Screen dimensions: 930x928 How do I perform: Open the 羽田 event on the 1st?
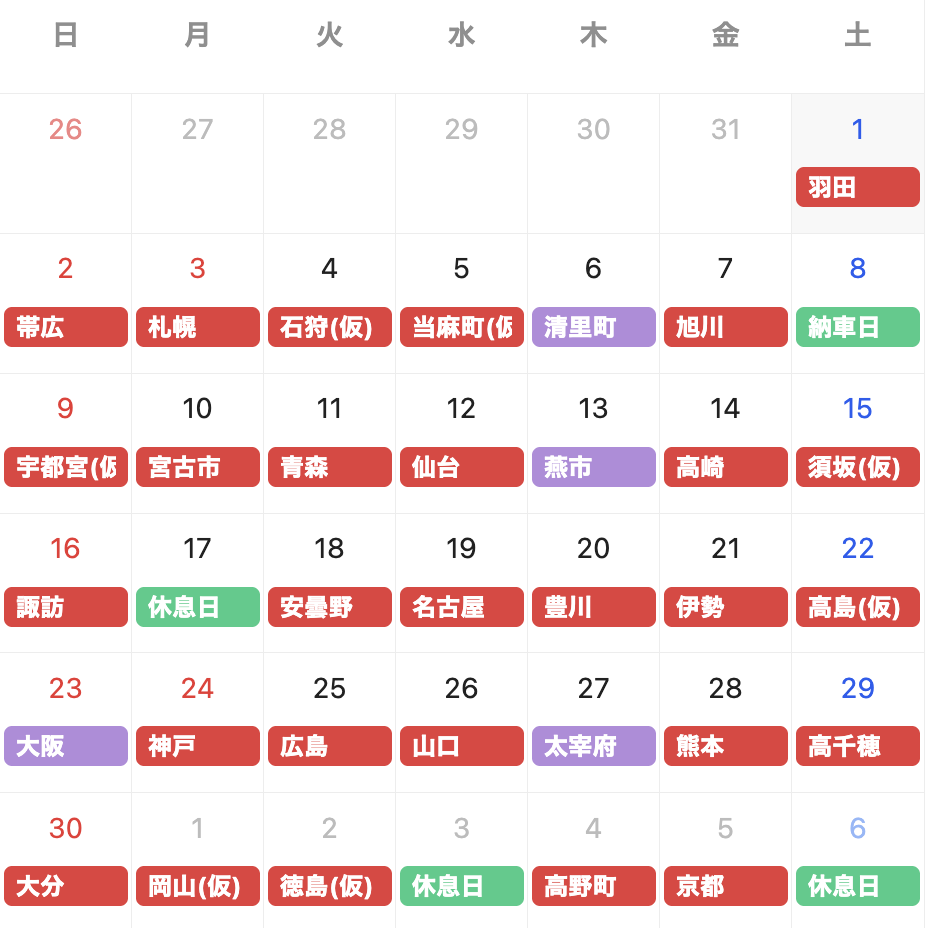pyautogui.click(x=857, y=187)
